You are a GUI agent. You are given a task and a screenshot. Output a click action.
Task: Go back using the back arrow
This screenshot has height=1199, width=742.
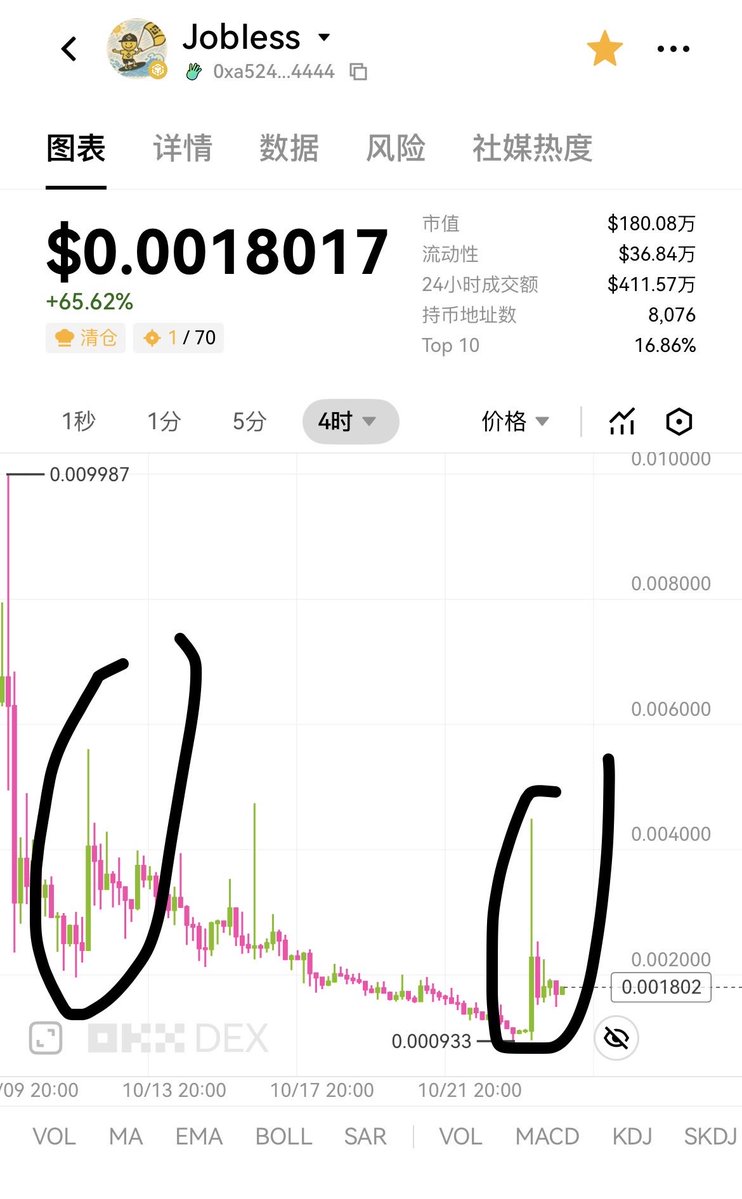(69, 48)
